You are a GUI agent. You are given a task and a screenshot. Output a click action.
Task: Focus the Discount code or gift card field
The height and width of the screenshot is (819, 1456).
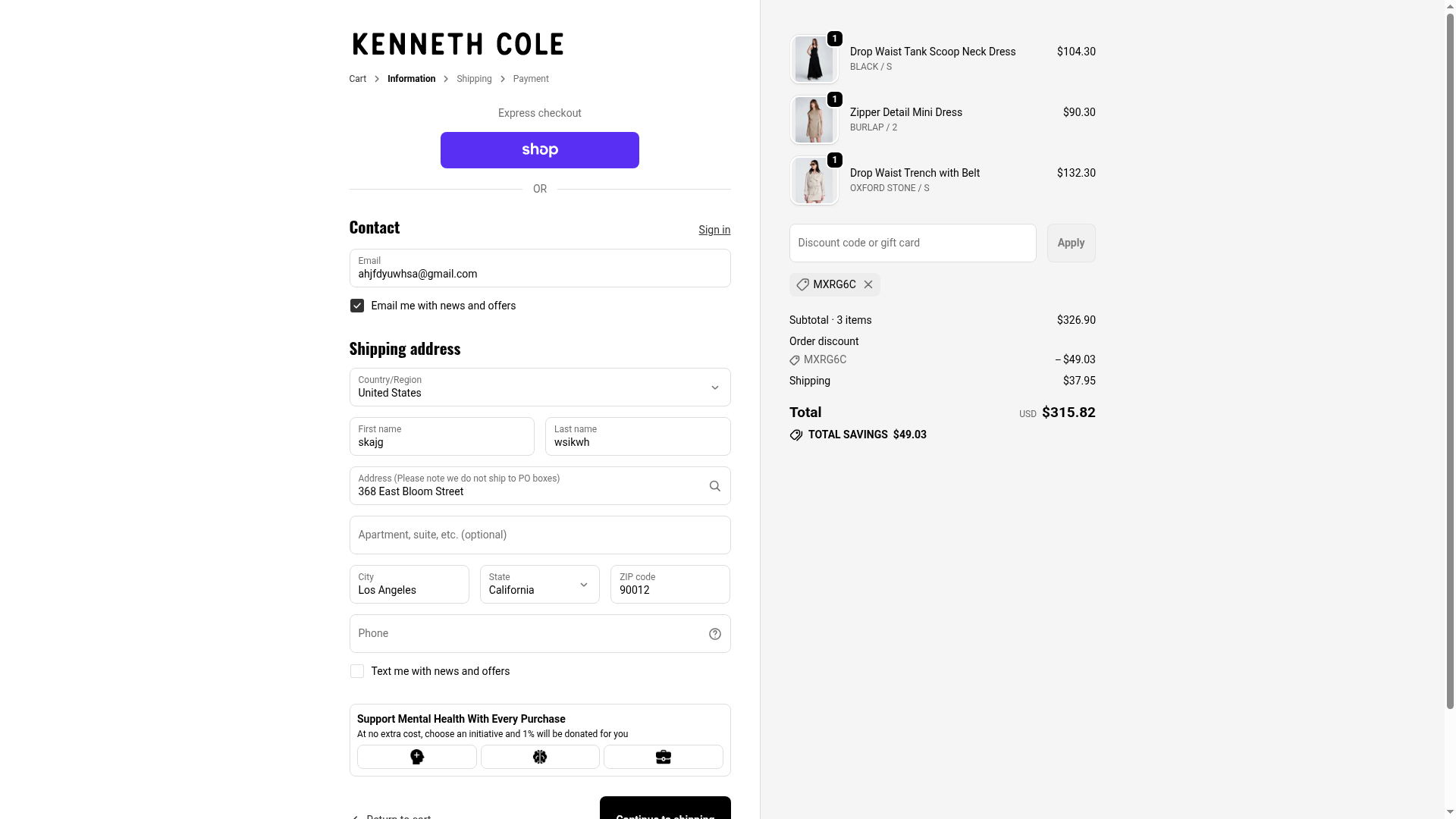tap(912, 243)
